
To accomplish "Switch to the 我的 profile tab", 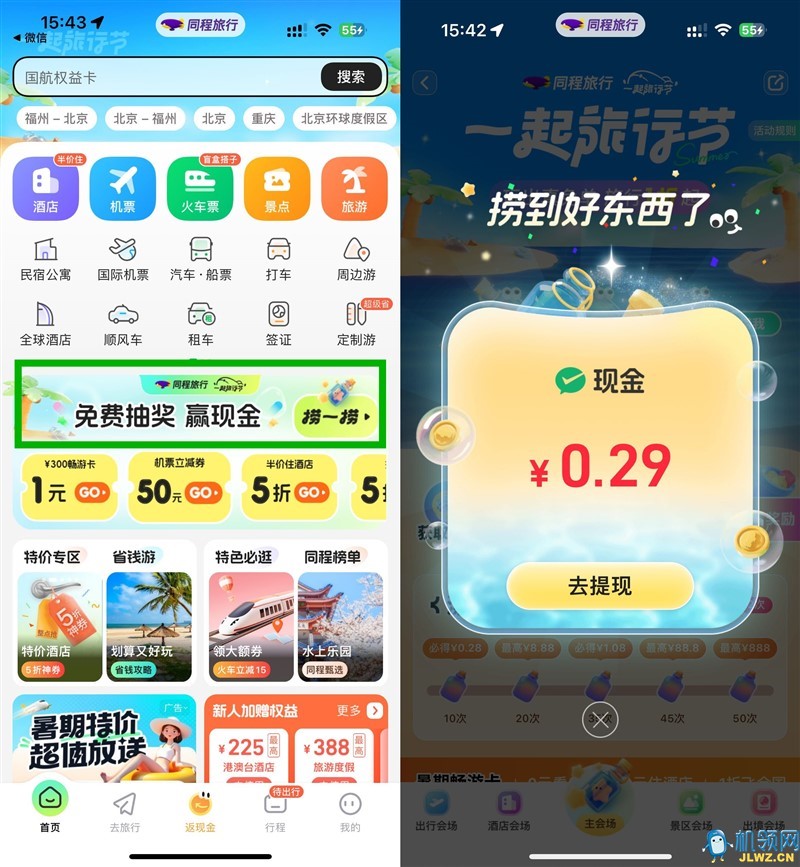I will (x=349, y=810).
